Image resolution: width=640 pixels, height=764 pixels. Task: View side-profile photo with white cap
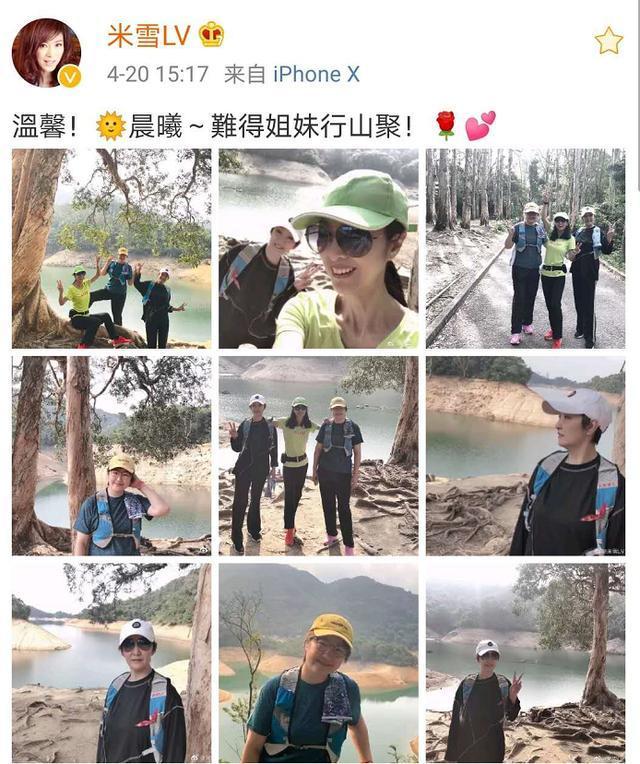point(525,456)
